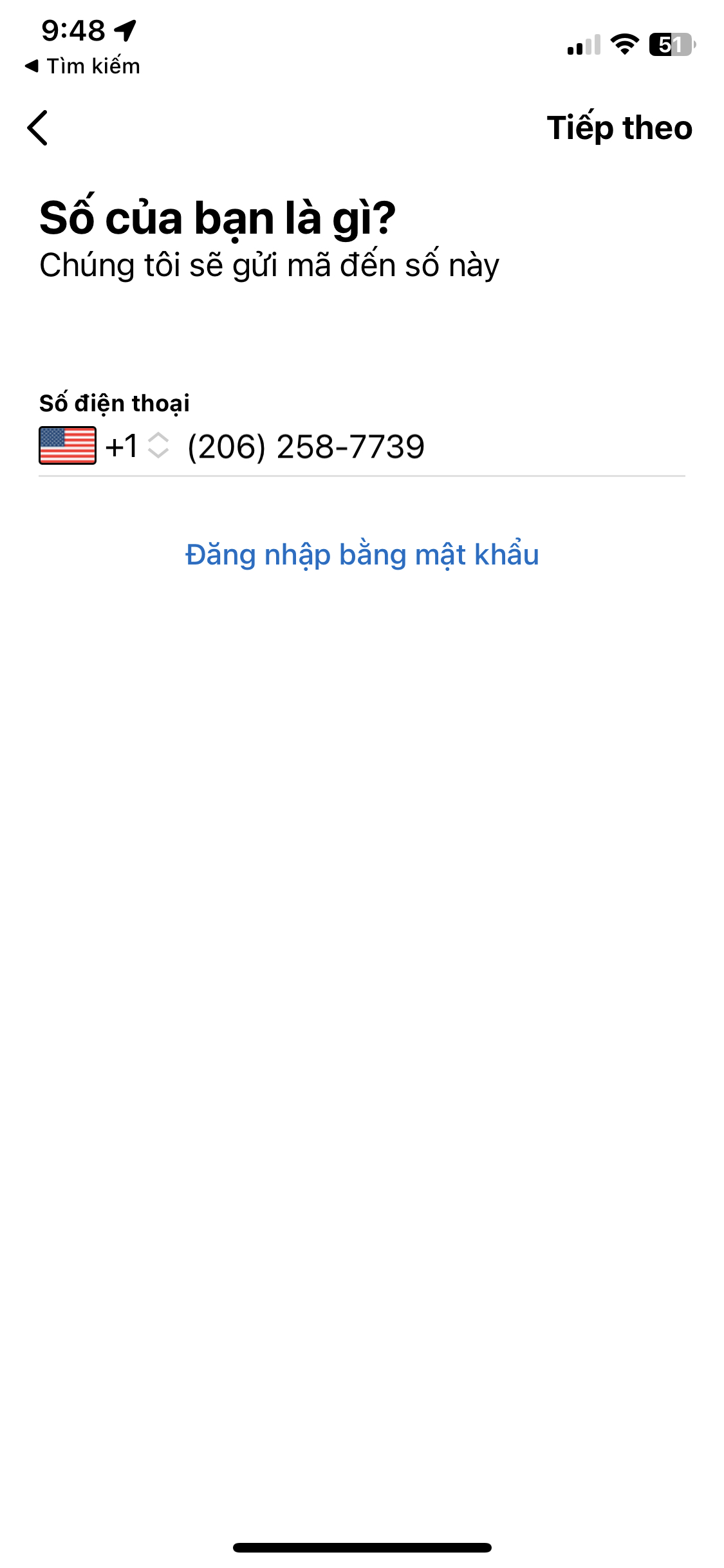Tap Tiếp theo to continue
This screenshot has height=1568, width=724.
click(619, 127)
